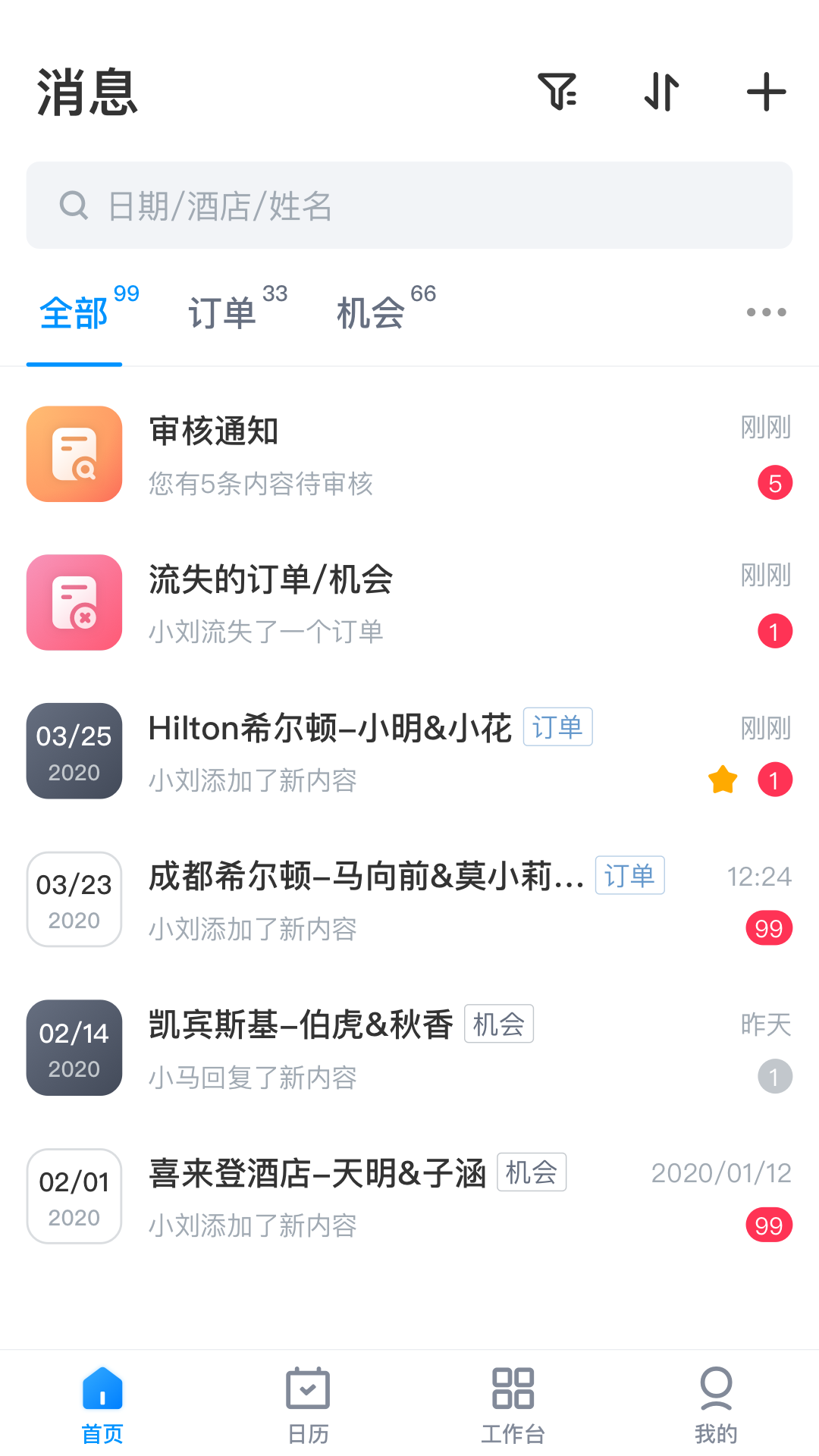
Task: Tap the 02/01 date badge on 喜来登酒店 message
Action: (x=74, y=1196)
